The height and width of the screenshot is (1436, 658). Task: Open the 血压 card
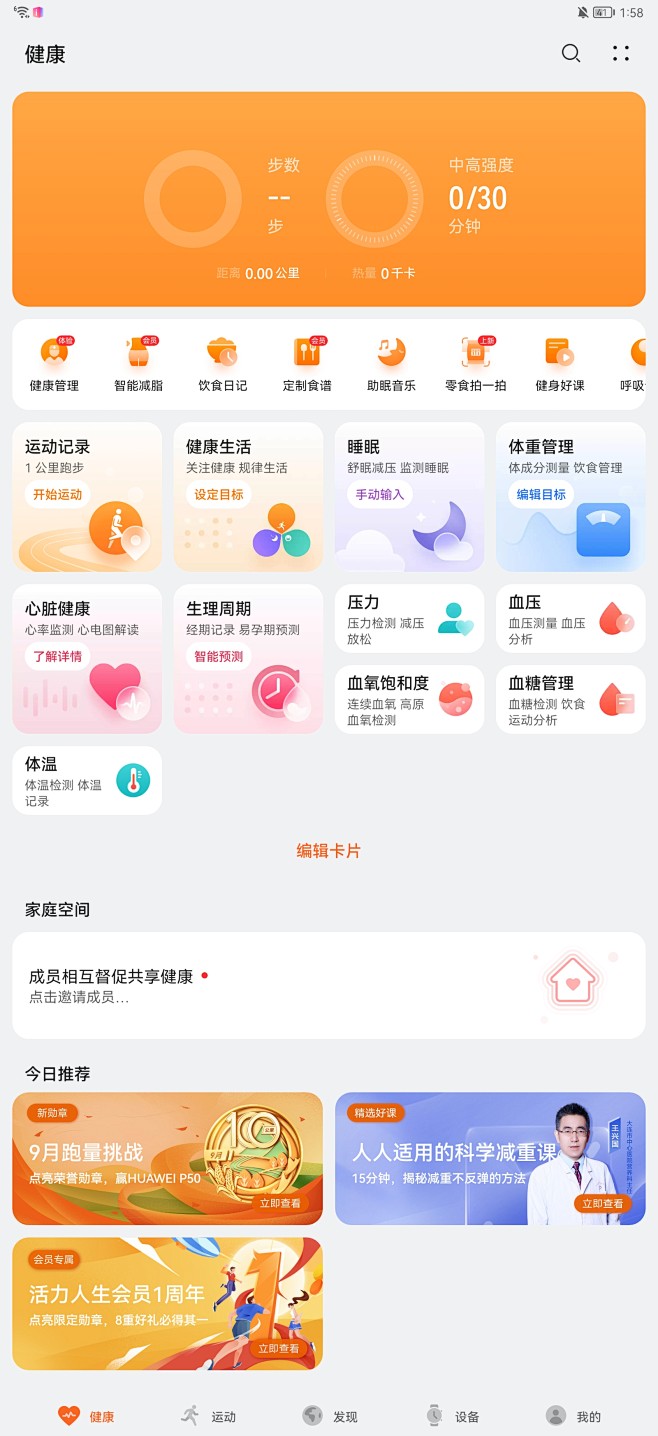coord(571,619)
